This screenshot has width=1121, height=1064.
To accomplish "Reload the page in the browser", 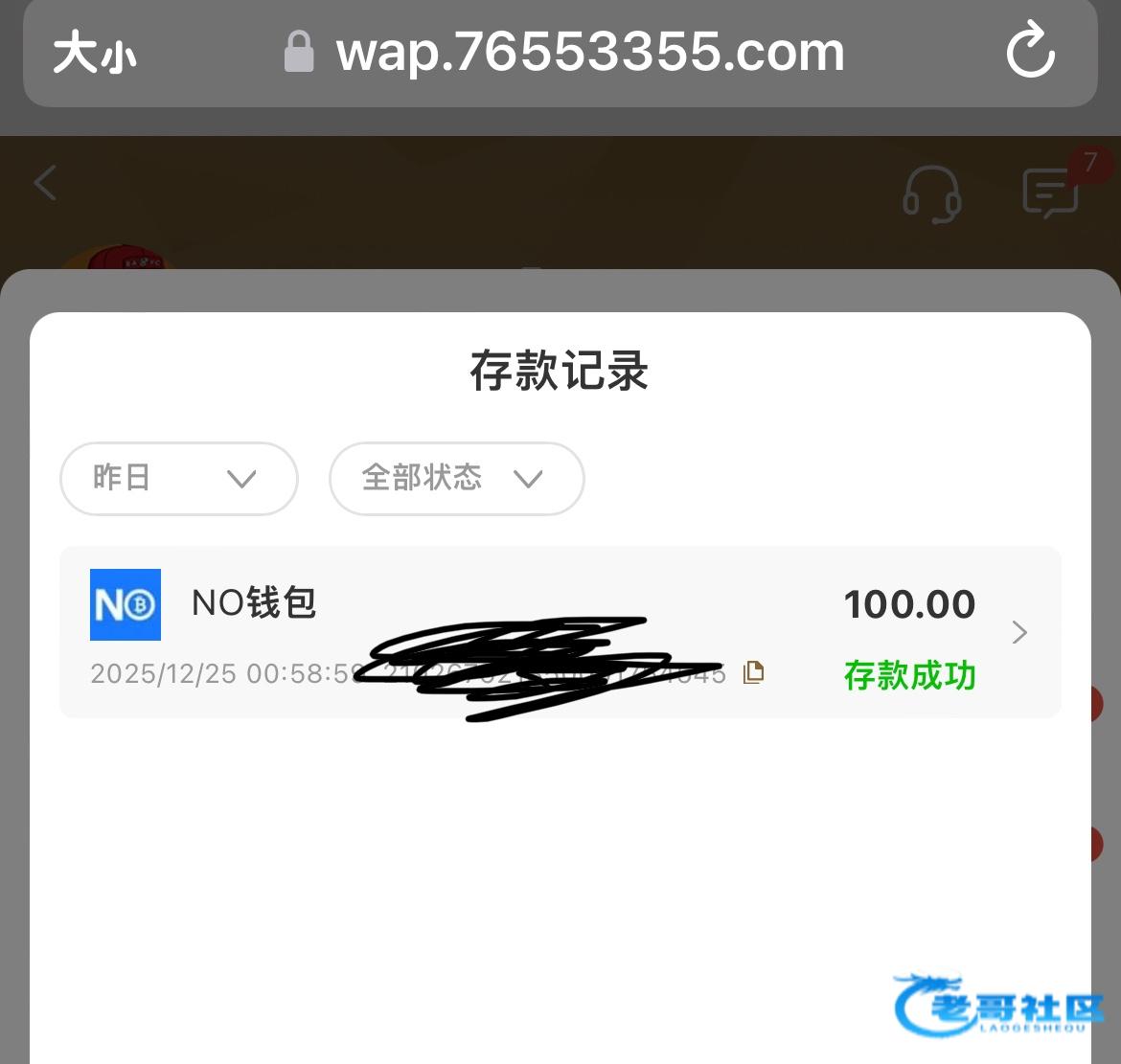I will pyautogui.click(x=1030, y=52).
